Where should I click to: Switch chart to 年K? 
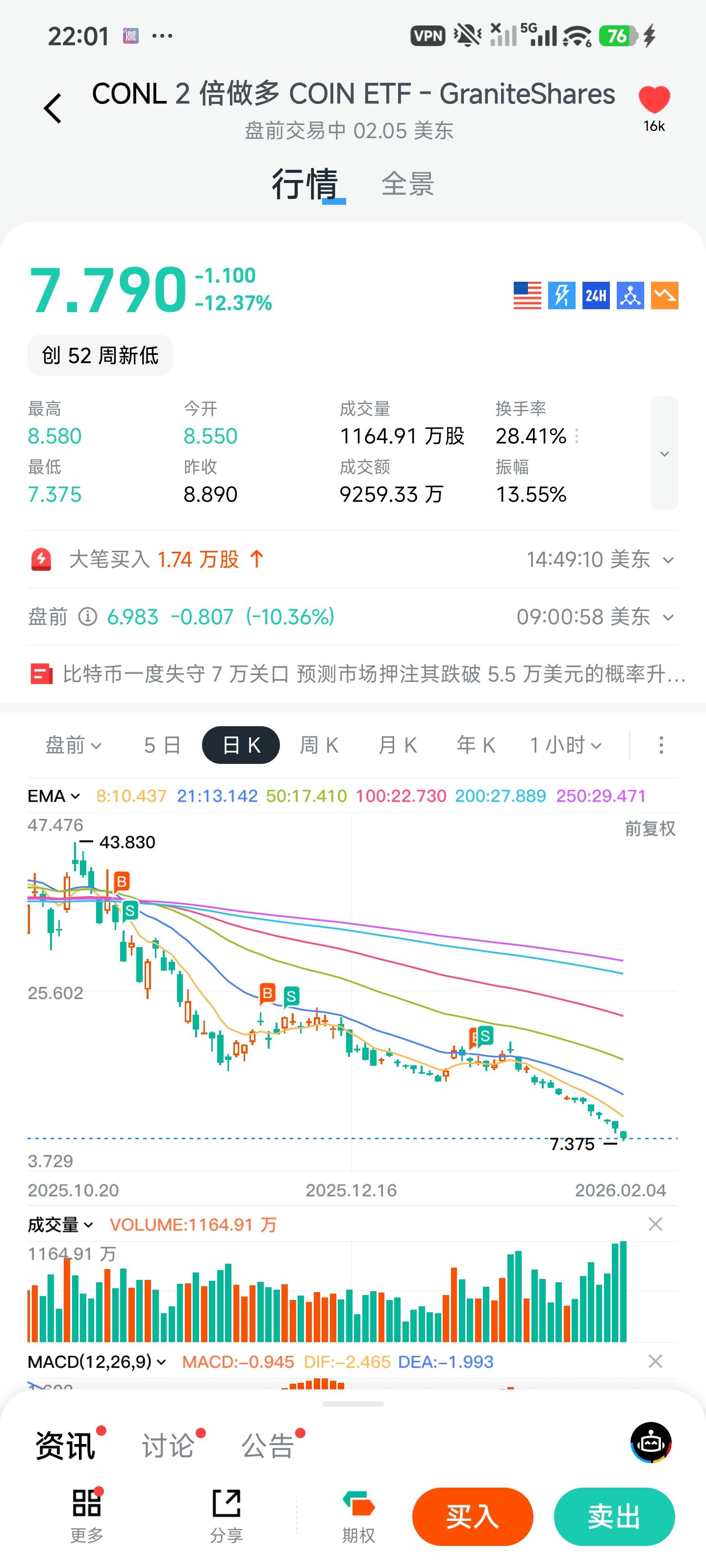point(476,745)
